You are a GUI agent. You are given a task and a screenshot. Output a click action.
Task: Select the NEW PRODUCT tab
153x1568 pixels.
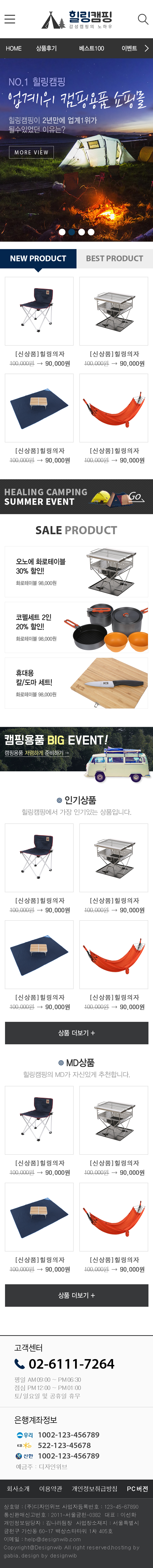pyautogui.click(x=38, y=258)
